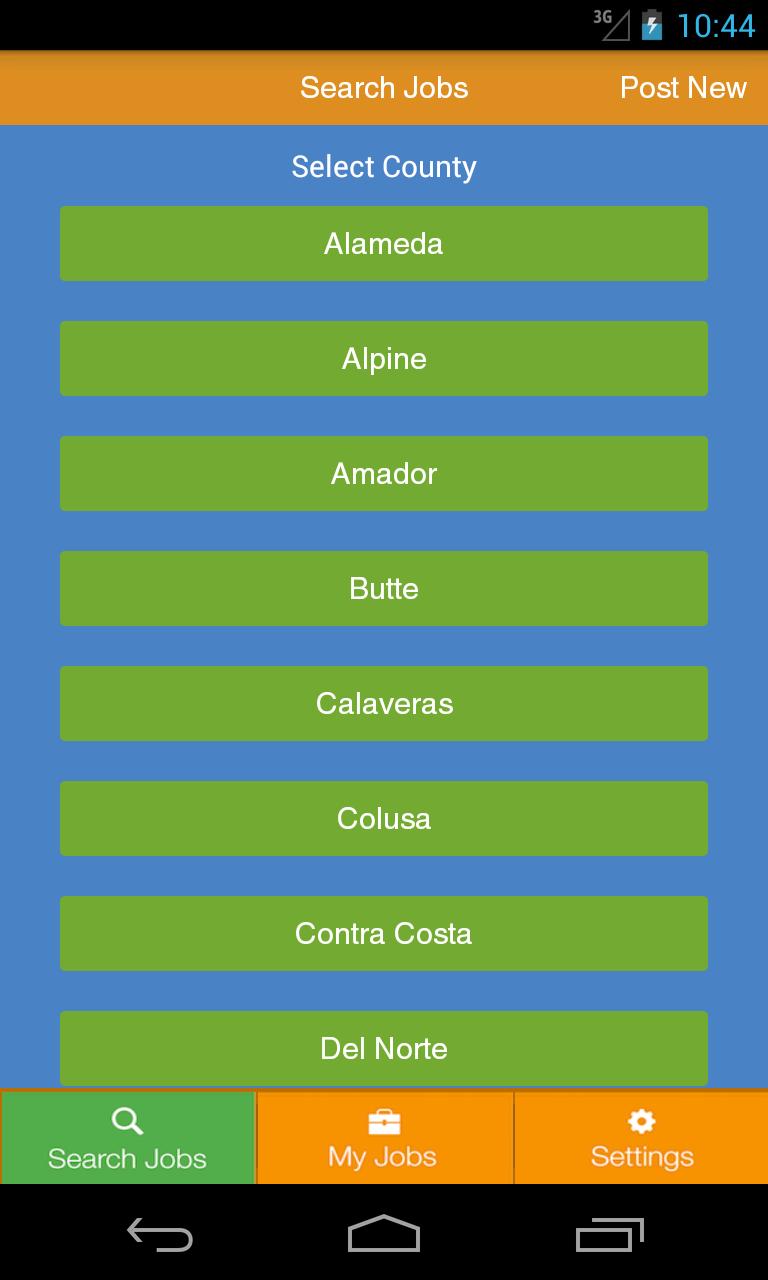Tap Post New in the header
768x1280 pixels.
[683, 88]
